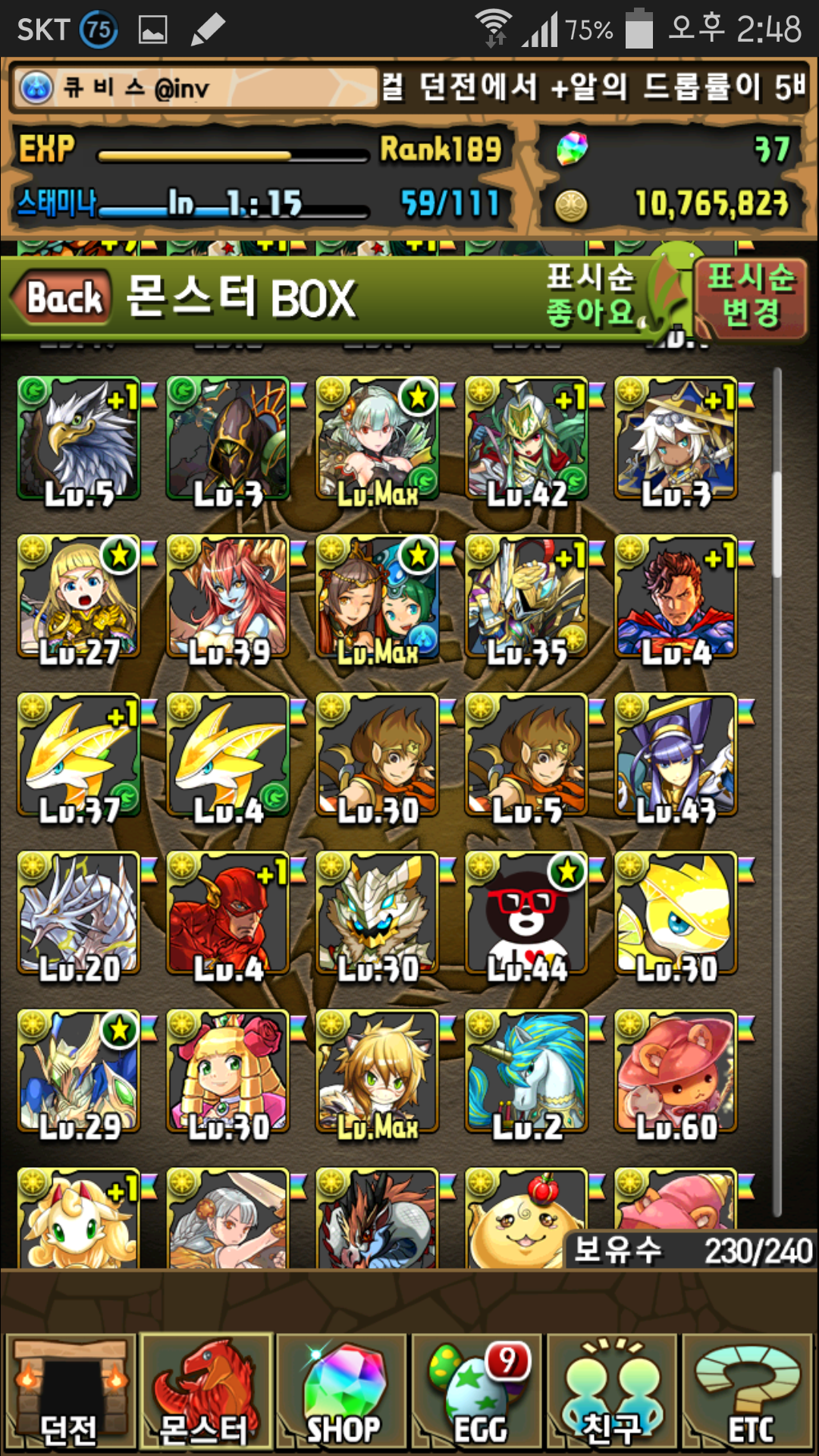Select the eagle monster Lv.5

click(79, 438)
